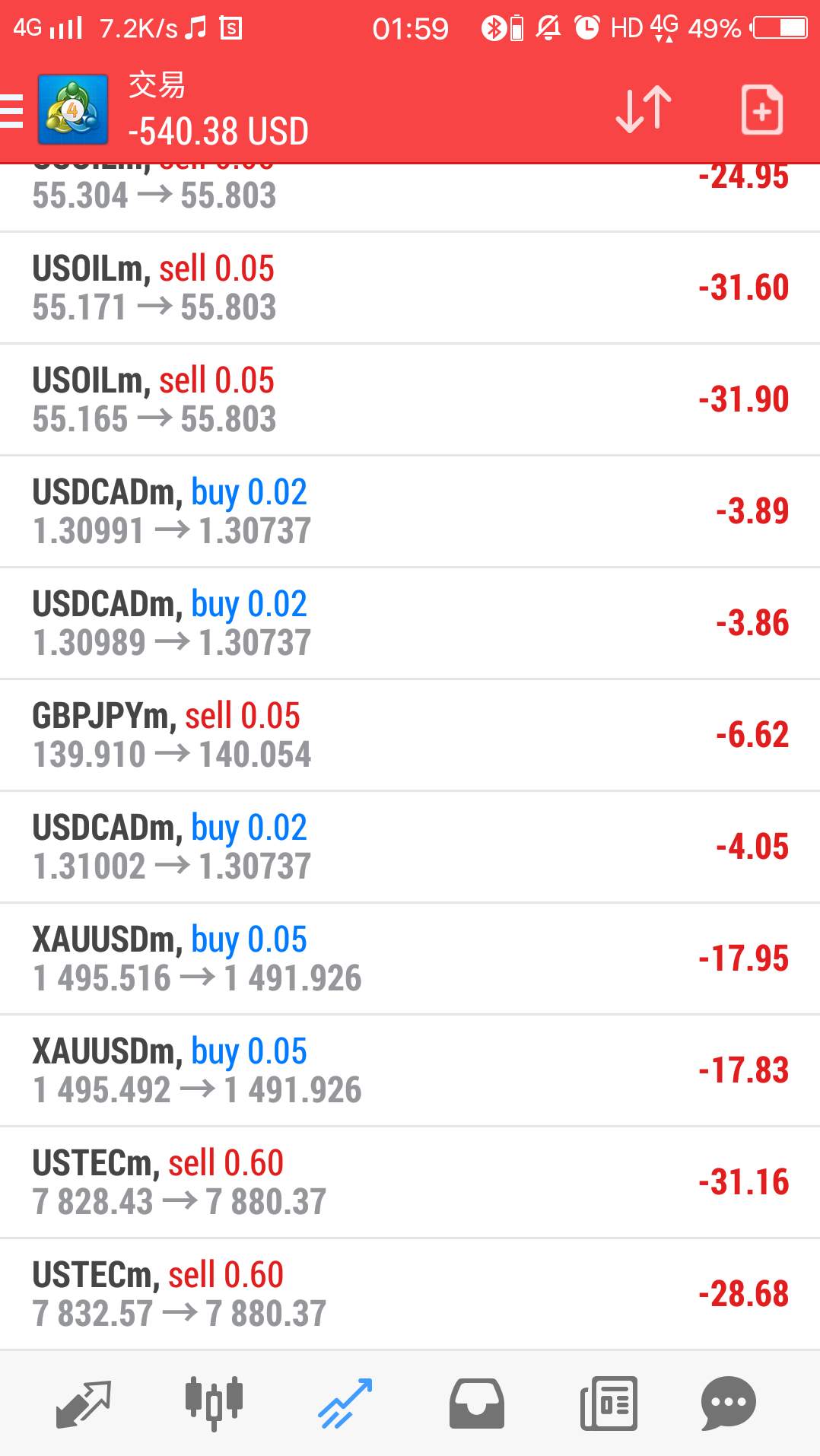Select USDCADm buy order at 1.30989

coord(410,624)
